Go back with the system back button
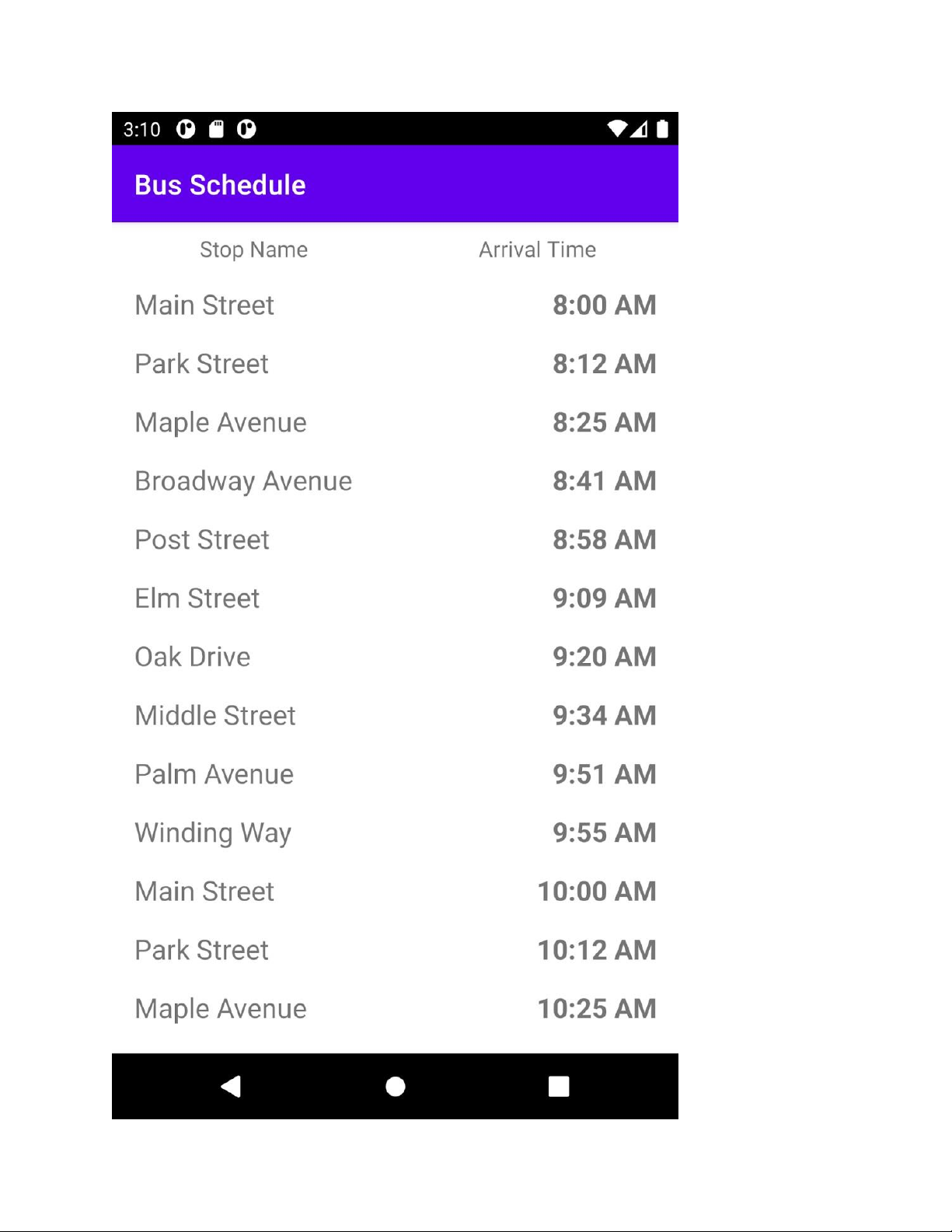The height and width of the screenshot is (1232, 952). (232, 1087)
